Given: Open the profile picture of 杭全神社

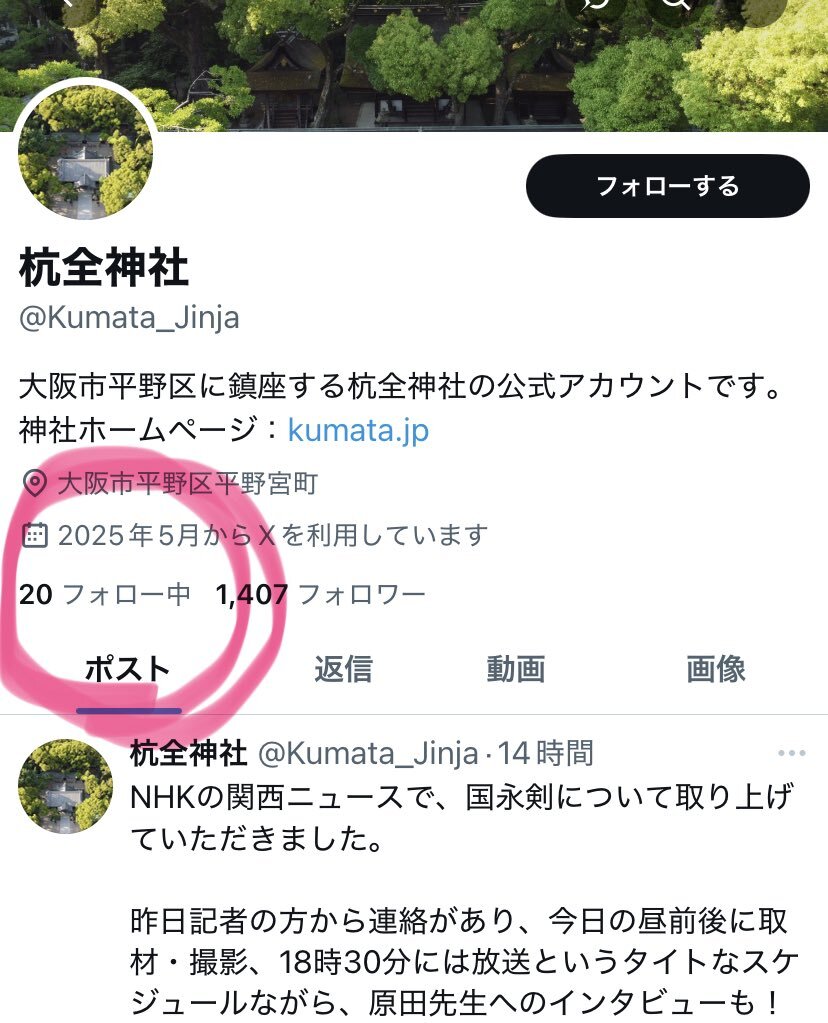Looking at the screenshot, I should click(x=85, y=150).
